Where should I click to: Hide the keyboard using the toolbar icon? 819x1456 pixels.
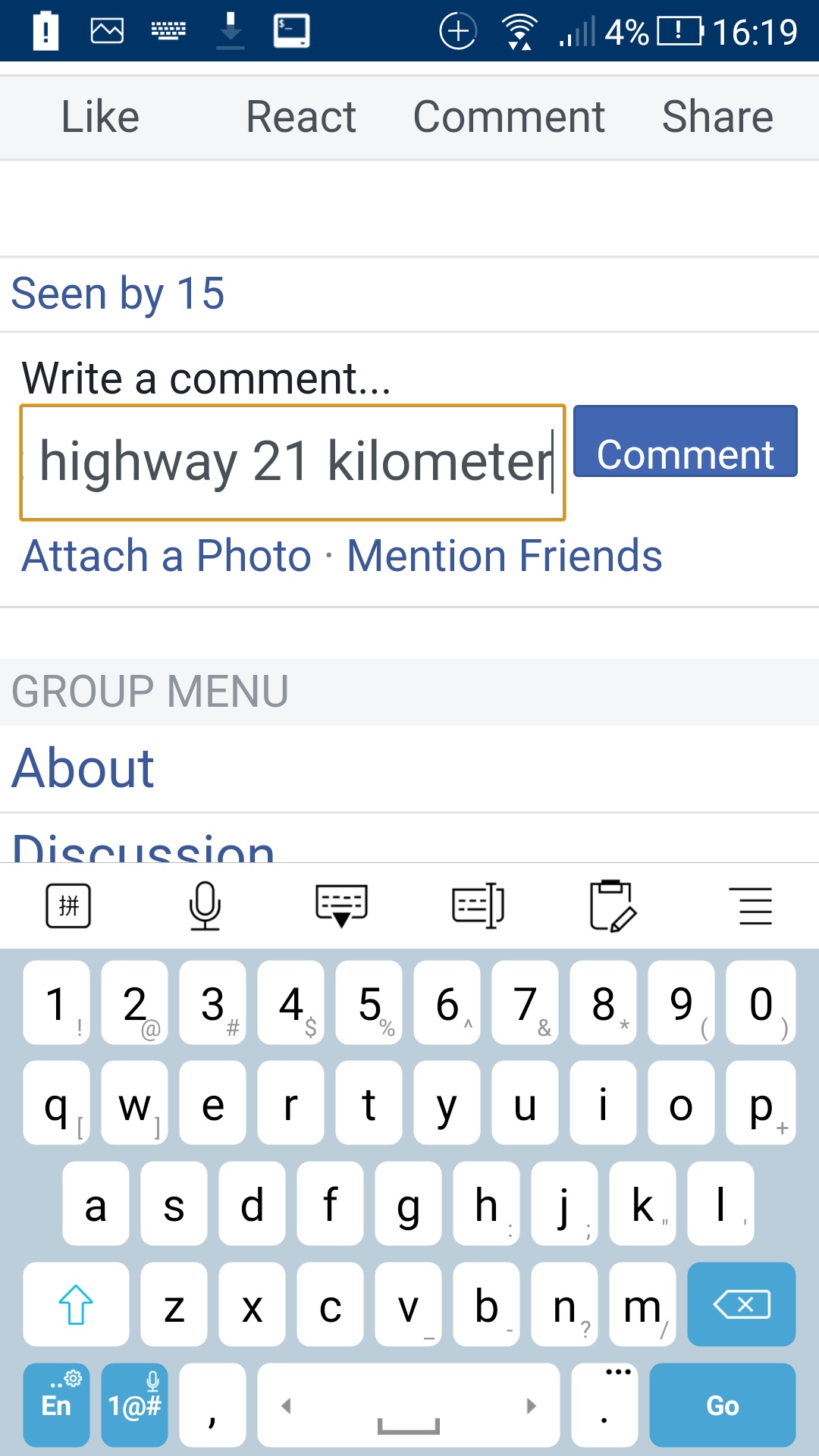point(341,905)
